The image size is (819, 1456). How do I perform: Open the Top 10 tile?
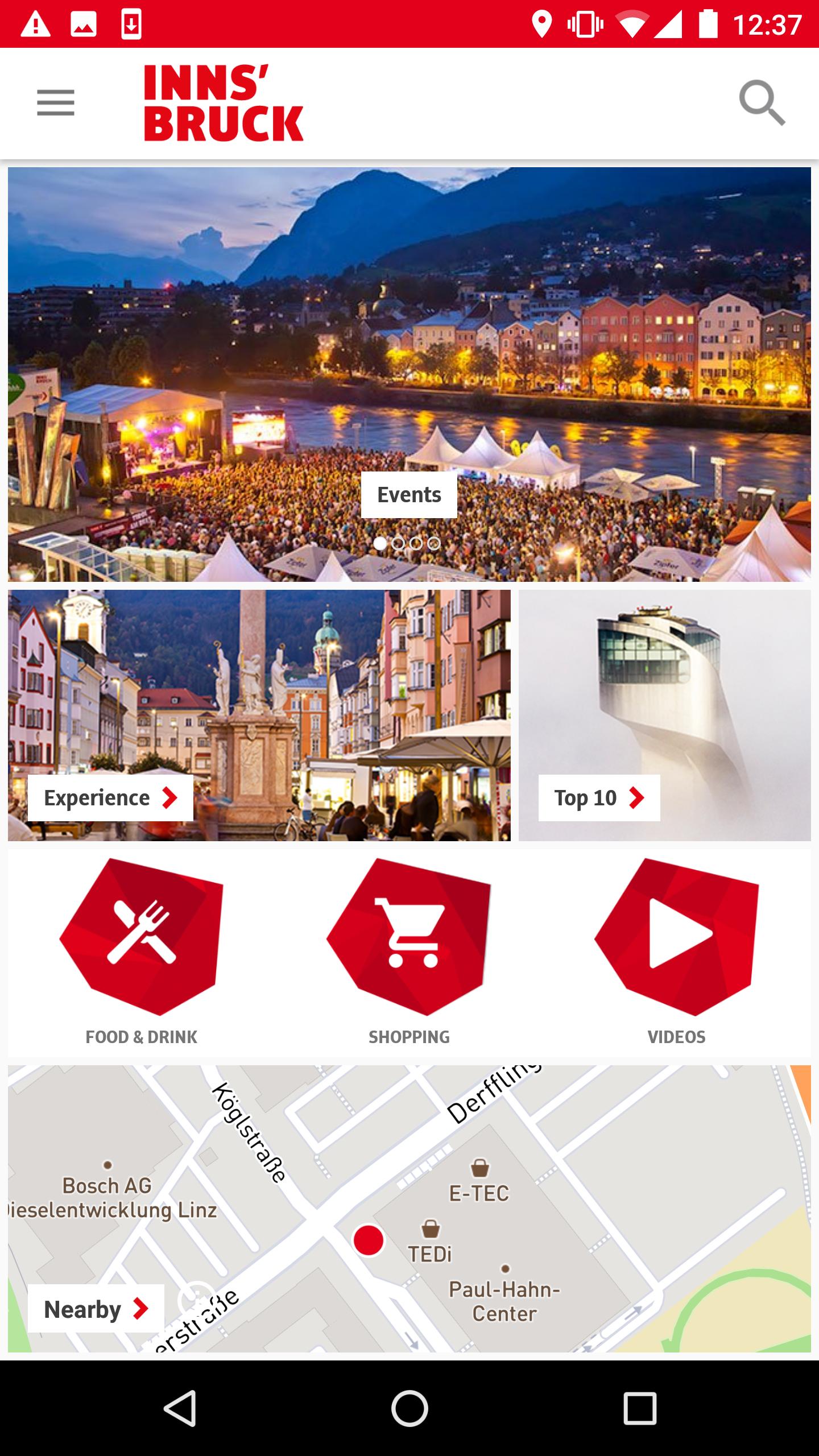point(599,797)
